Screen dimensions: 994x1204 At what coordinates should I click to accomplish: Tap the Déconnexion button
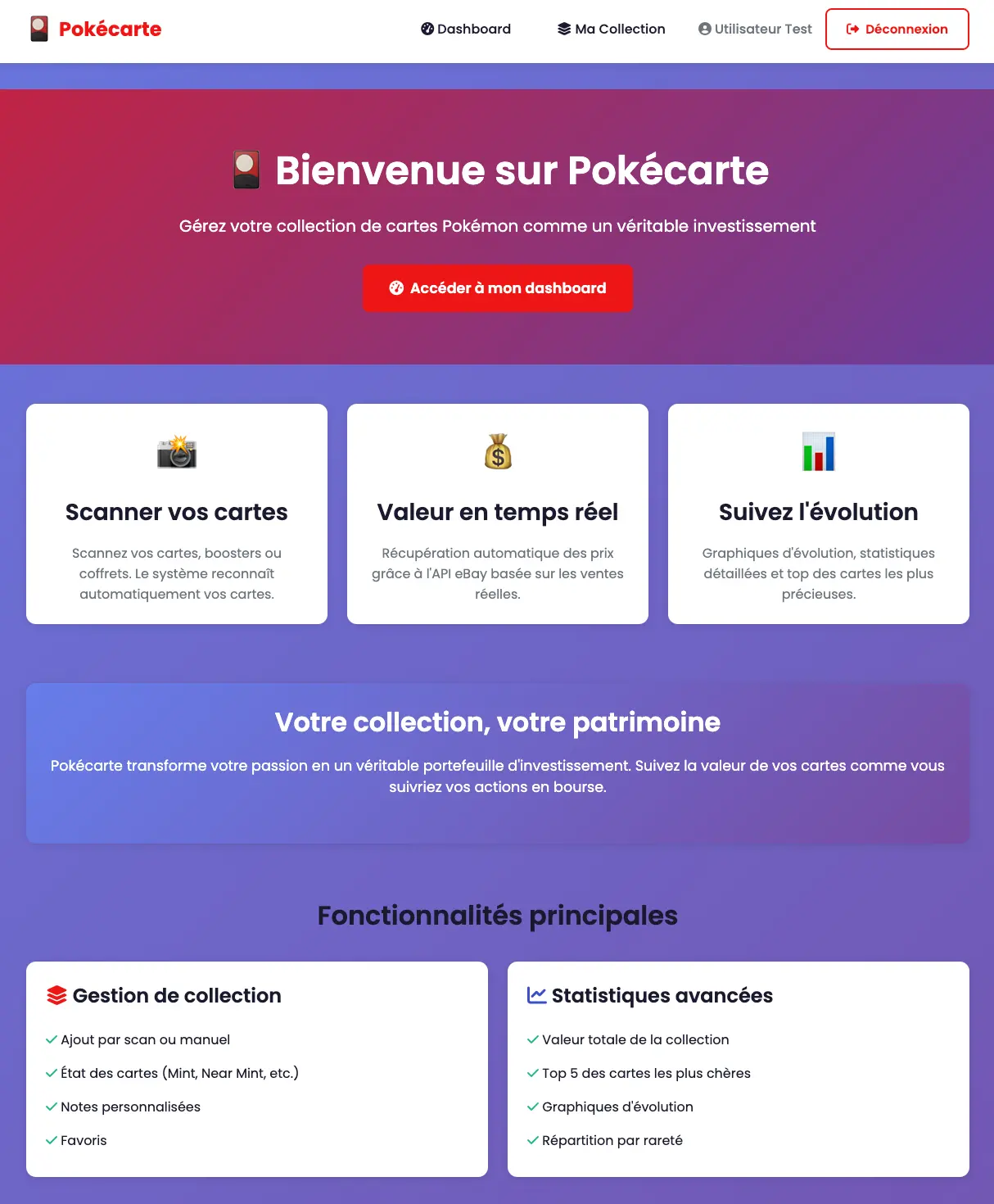[897, 29]
